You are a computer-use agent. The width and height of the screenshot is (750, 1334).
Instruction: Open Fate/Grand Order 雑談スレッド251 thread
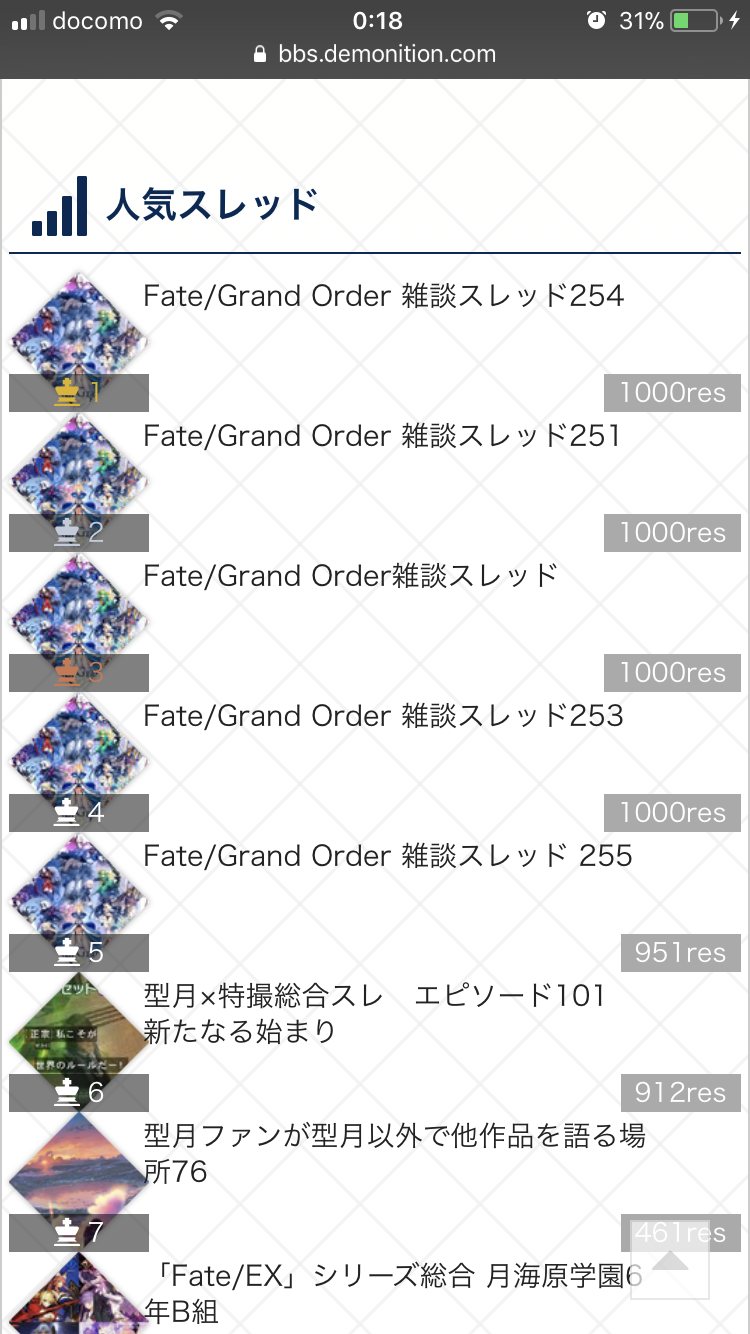point(382,436)
